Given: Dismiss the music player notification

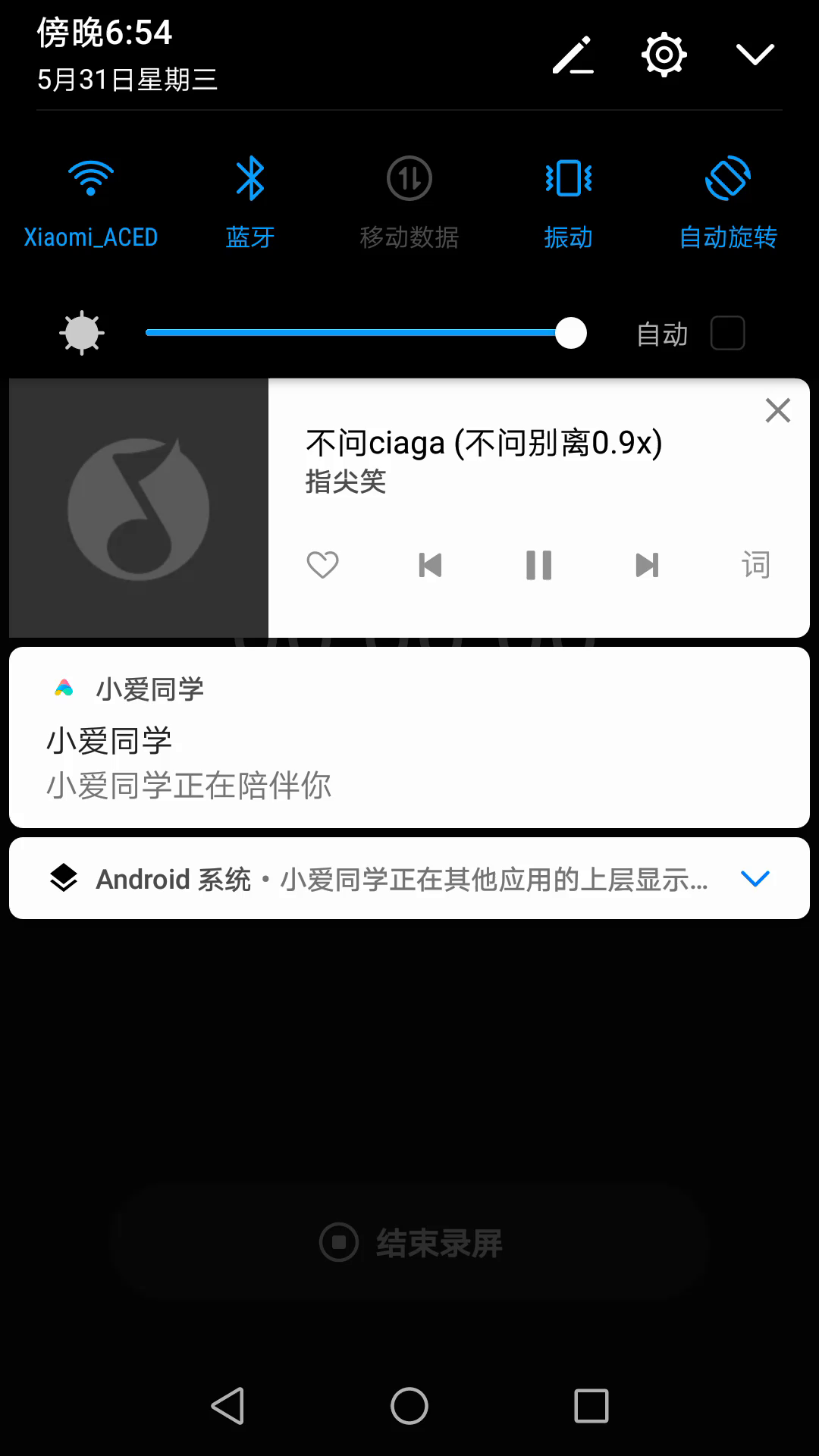Looking at the screenshot, I should (x=778, y=410).
